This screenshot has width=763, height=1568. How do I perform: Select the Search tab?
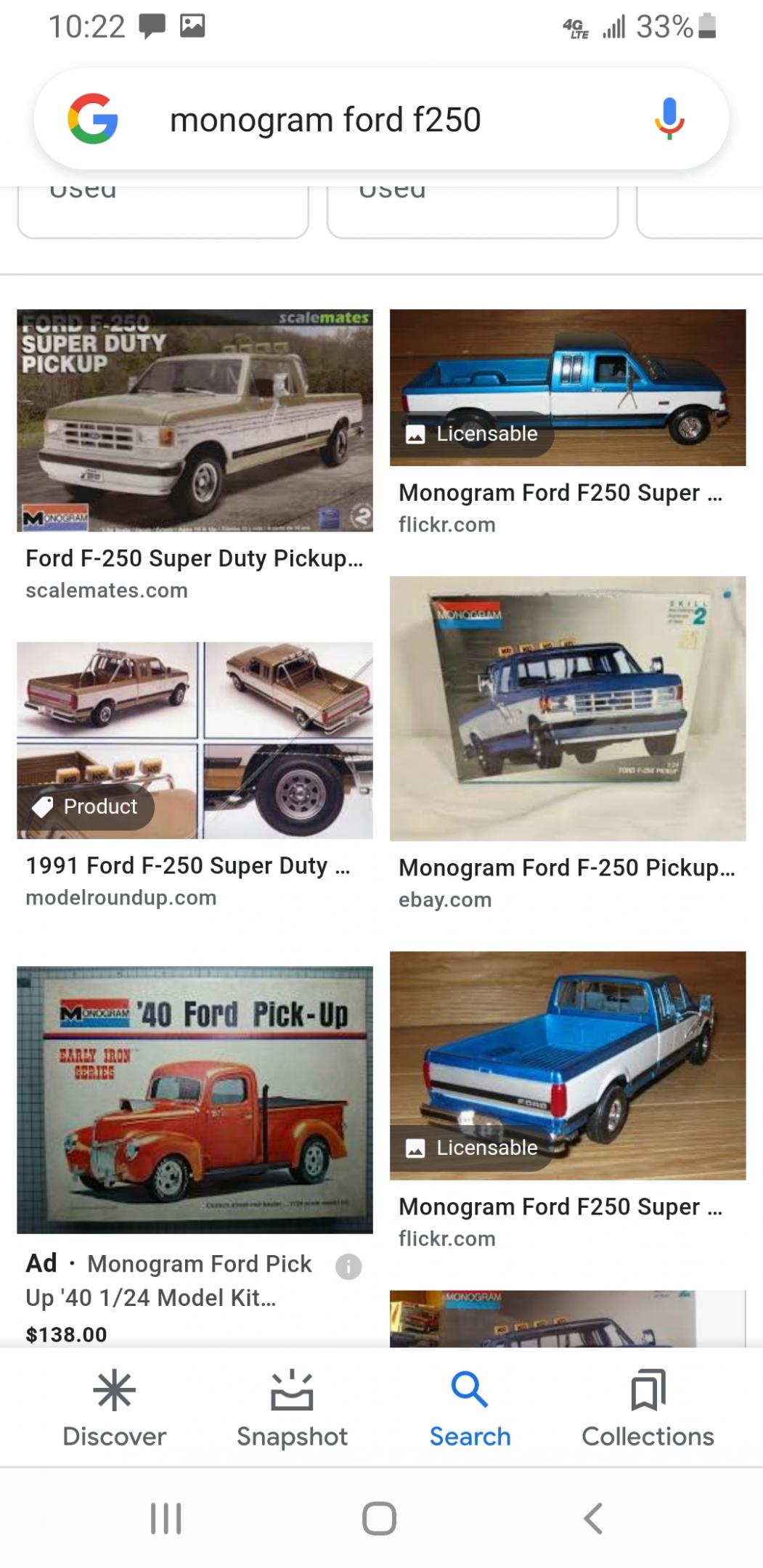pyautogui.click(x=470, y=1408)
